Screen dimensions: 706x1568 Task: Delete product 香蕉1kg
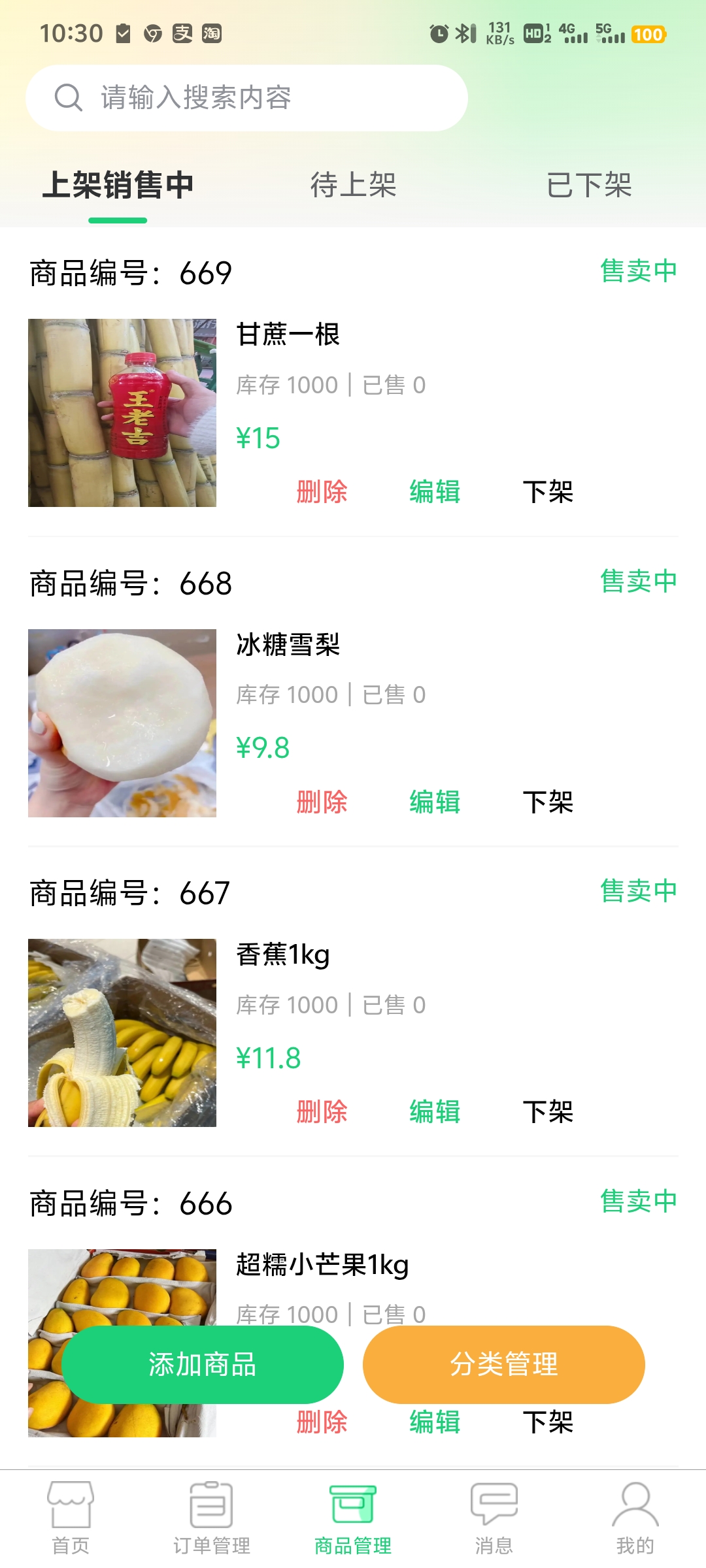click(322, 1112)
